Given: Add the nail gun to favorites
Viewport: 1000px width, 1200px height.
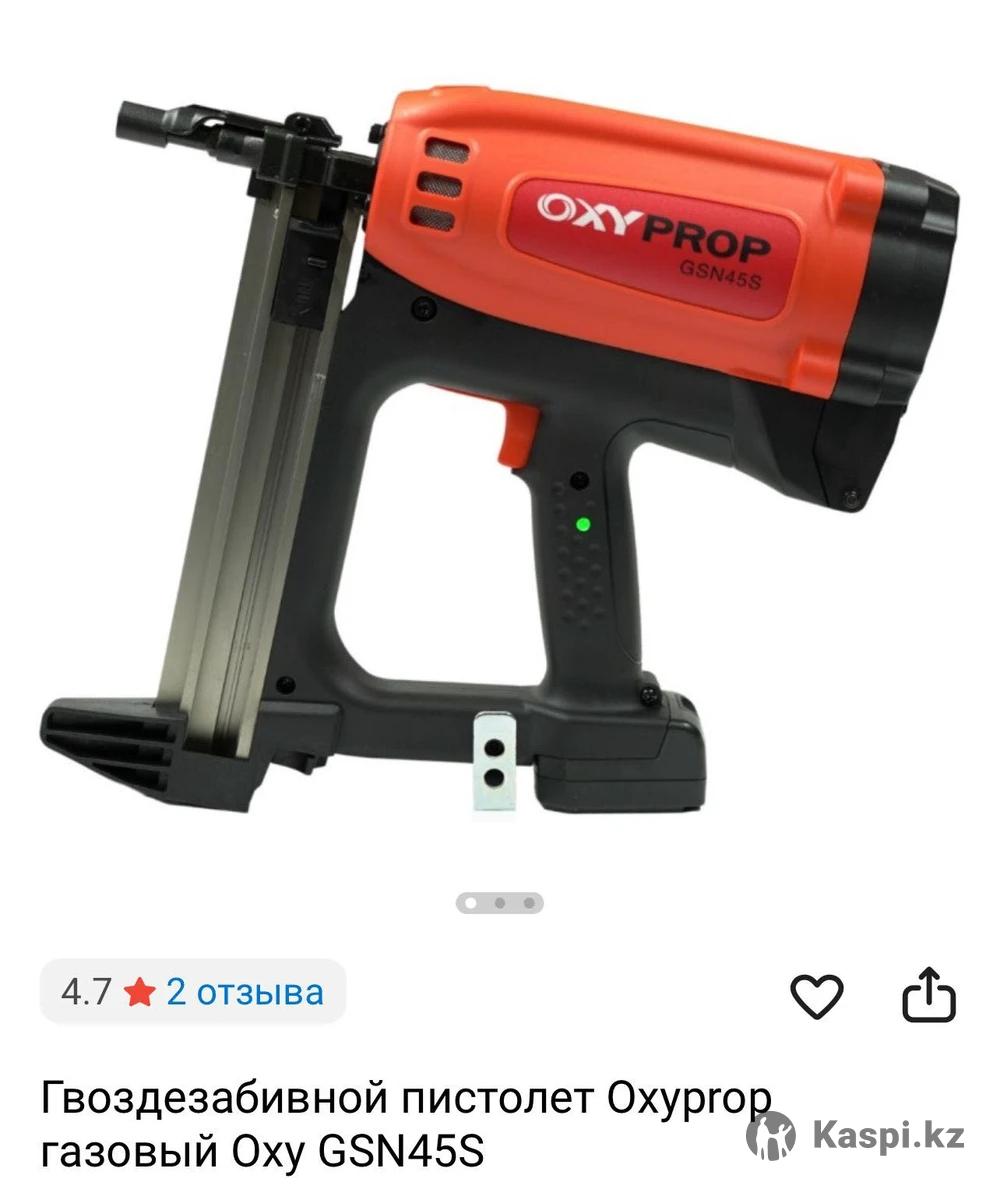Looking at the screenshot, I should pyautogui.click(x=817, y=995).
